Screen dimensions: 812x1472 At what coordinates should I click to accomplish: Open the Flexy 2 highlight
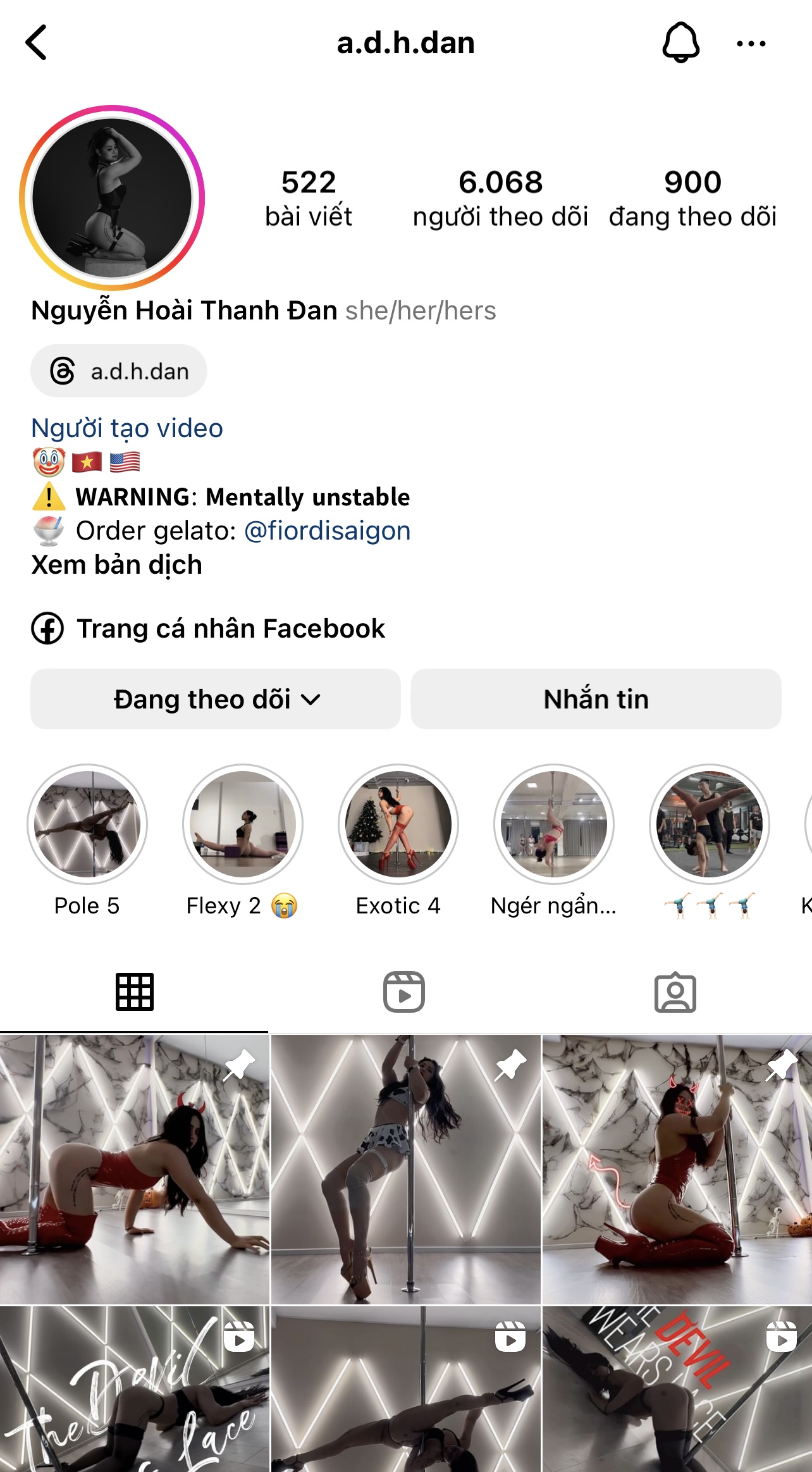click(243, 824)
